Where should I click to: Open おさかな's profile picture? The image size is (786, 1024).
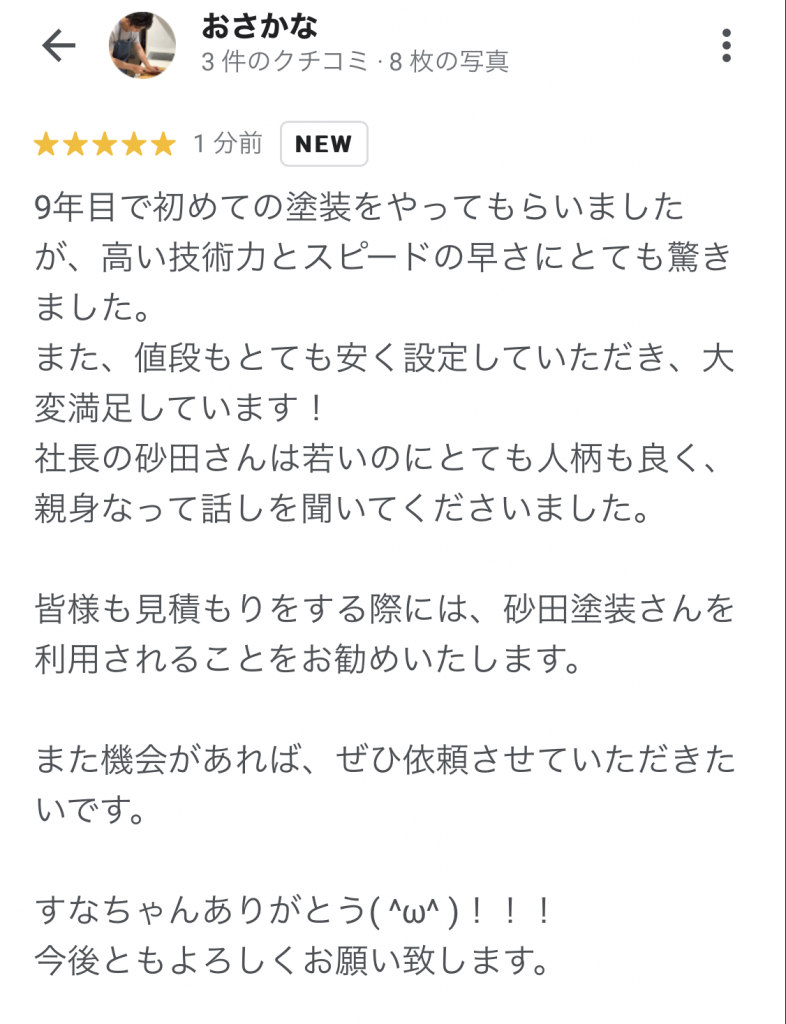(142, 46)
